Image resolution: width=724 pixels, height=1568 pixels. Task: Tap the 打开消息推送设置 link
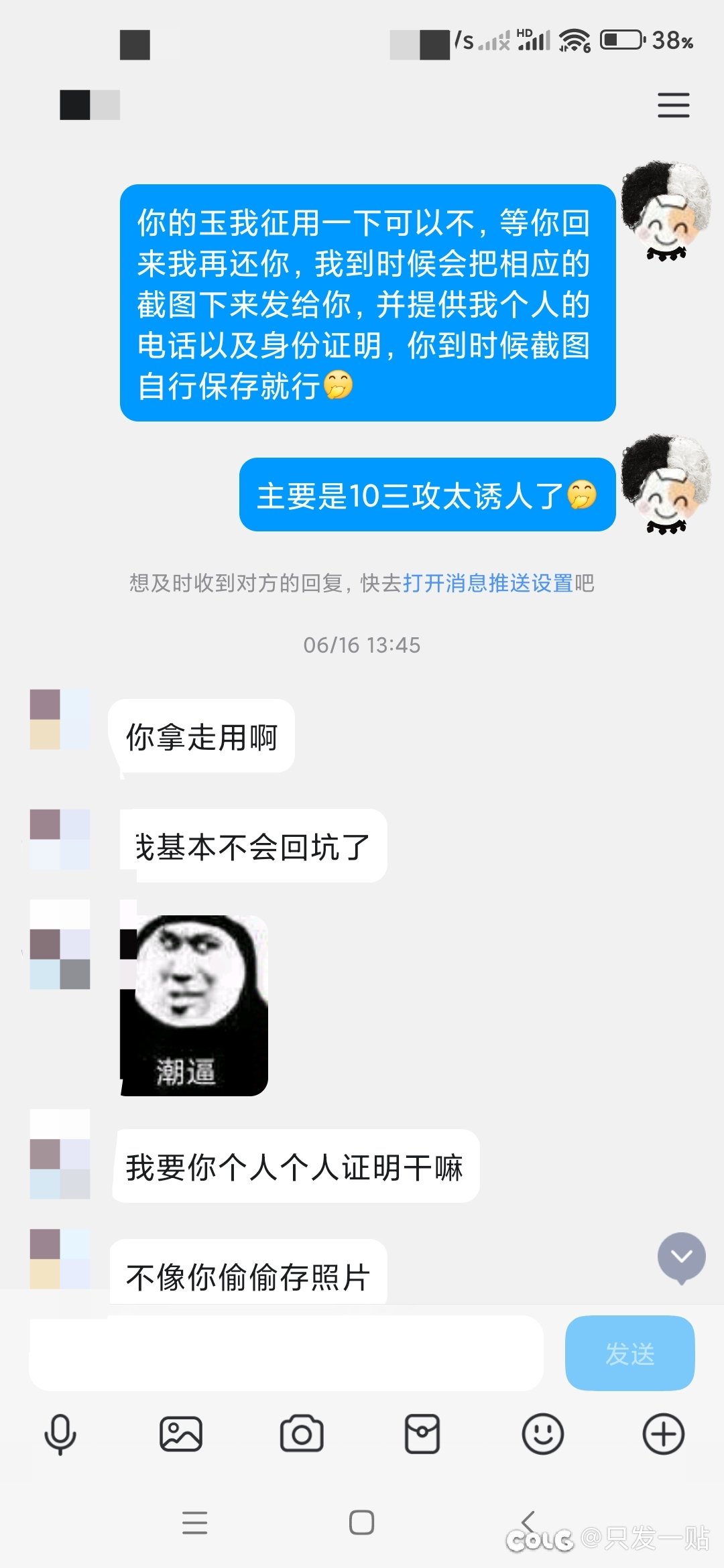(x=488, y=583)
